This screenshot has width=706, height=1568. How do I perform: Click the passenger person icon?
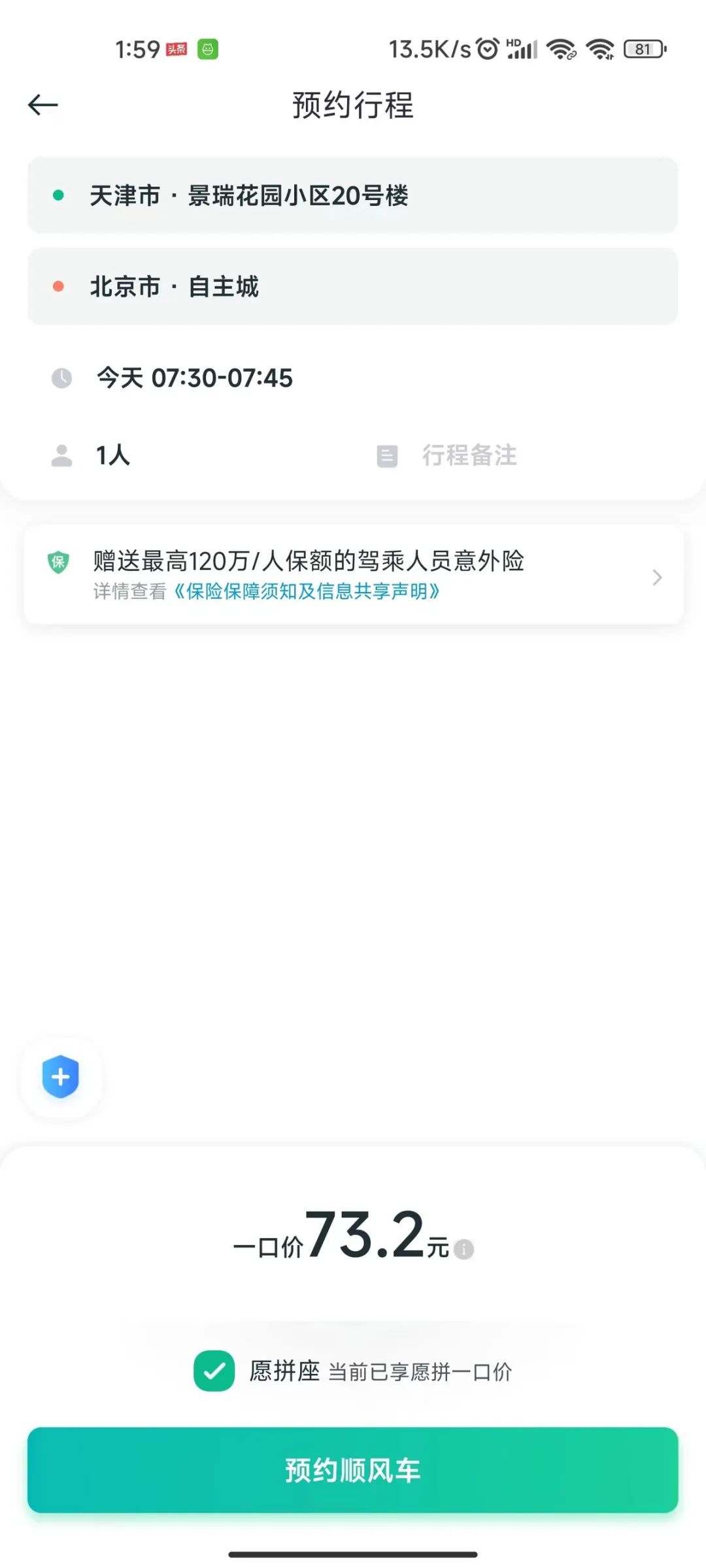pyautogui.click(x=61, y=456)
